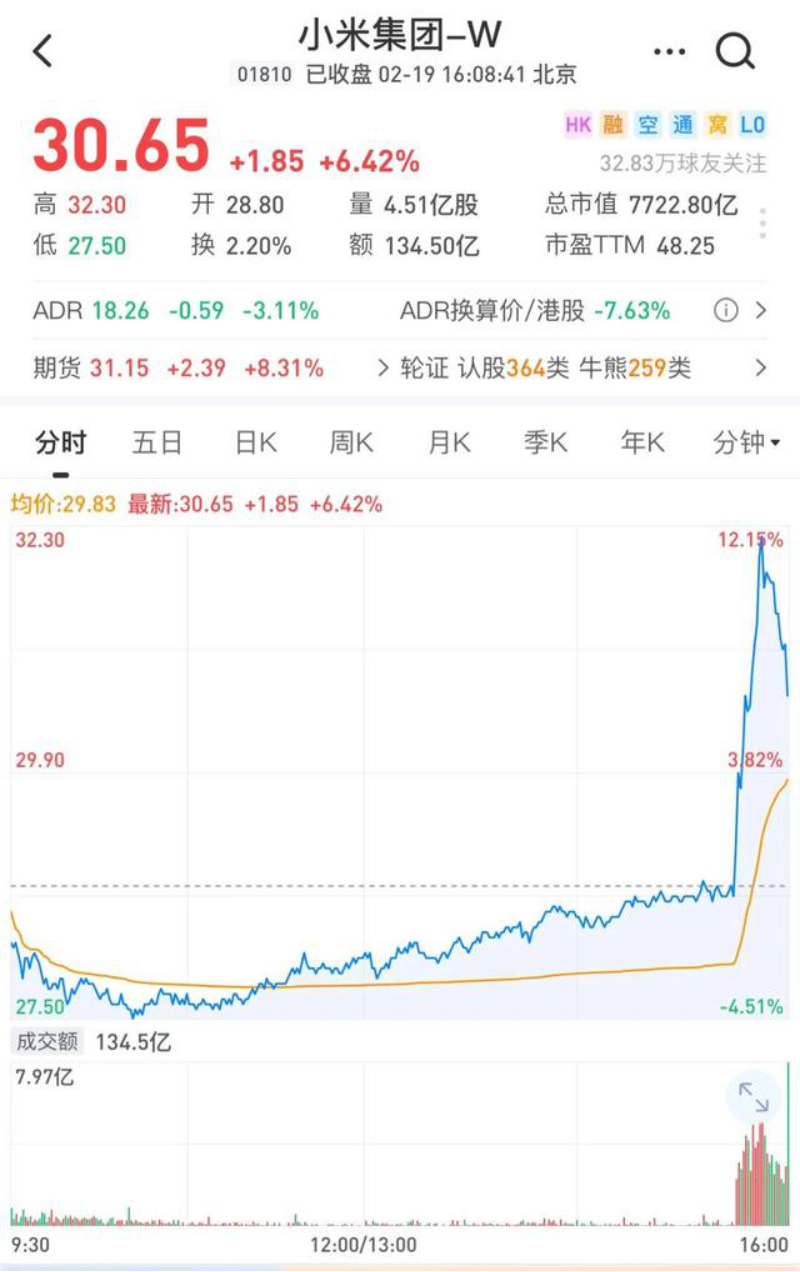Switch to the 五日 chart tab

(x=157, y=443)
